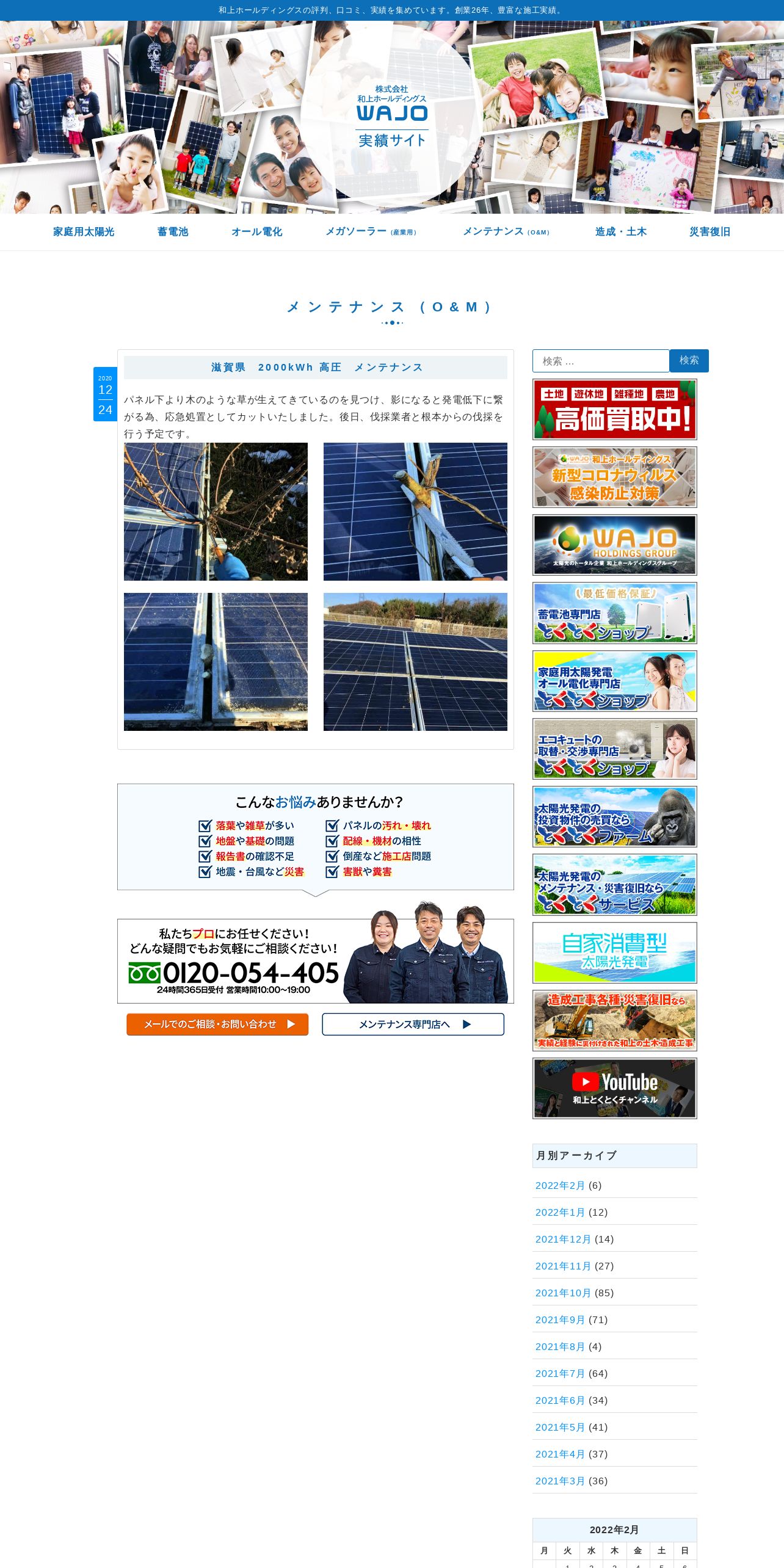Open the 自家消費型 太陽光発電 banner
The image size is (784, 1568).
pyautogui.click(x=615, y=953)
